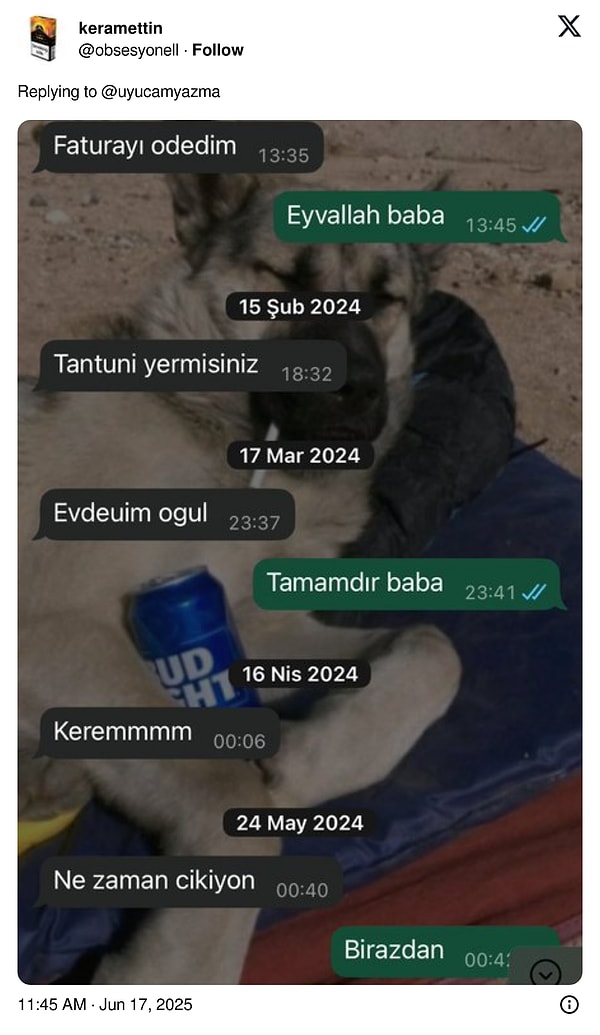
Task: Open the attached chat screenshot image
Action: [300, 550]
